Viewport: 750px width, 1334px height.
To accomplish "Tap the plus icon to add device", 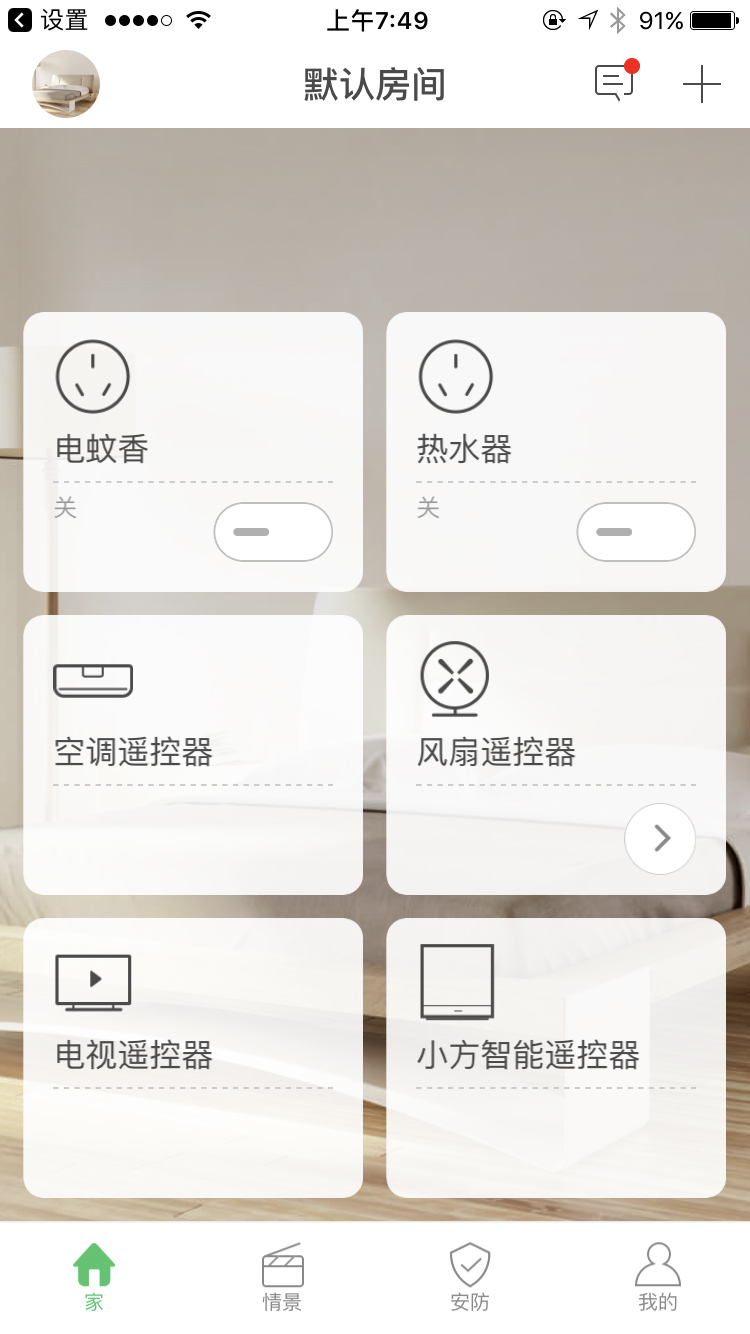I will [x=702, y=84].
